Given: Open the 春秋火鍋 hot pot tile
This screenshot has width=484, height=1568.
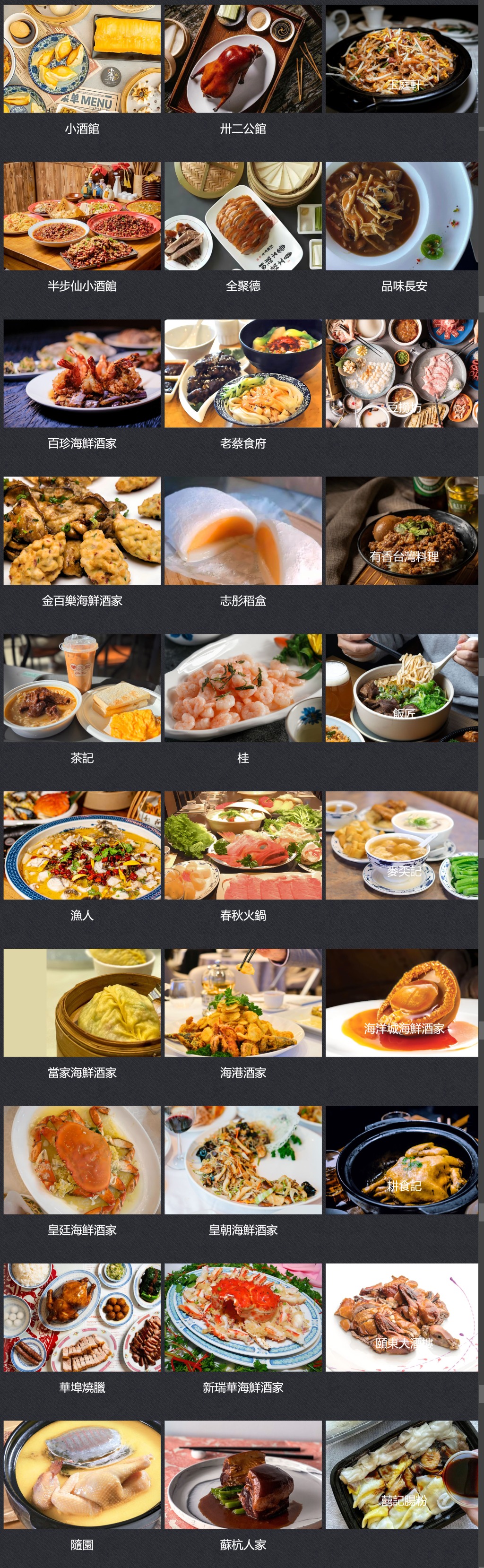Looking at the screenshot, I should [x=243, y=846].
